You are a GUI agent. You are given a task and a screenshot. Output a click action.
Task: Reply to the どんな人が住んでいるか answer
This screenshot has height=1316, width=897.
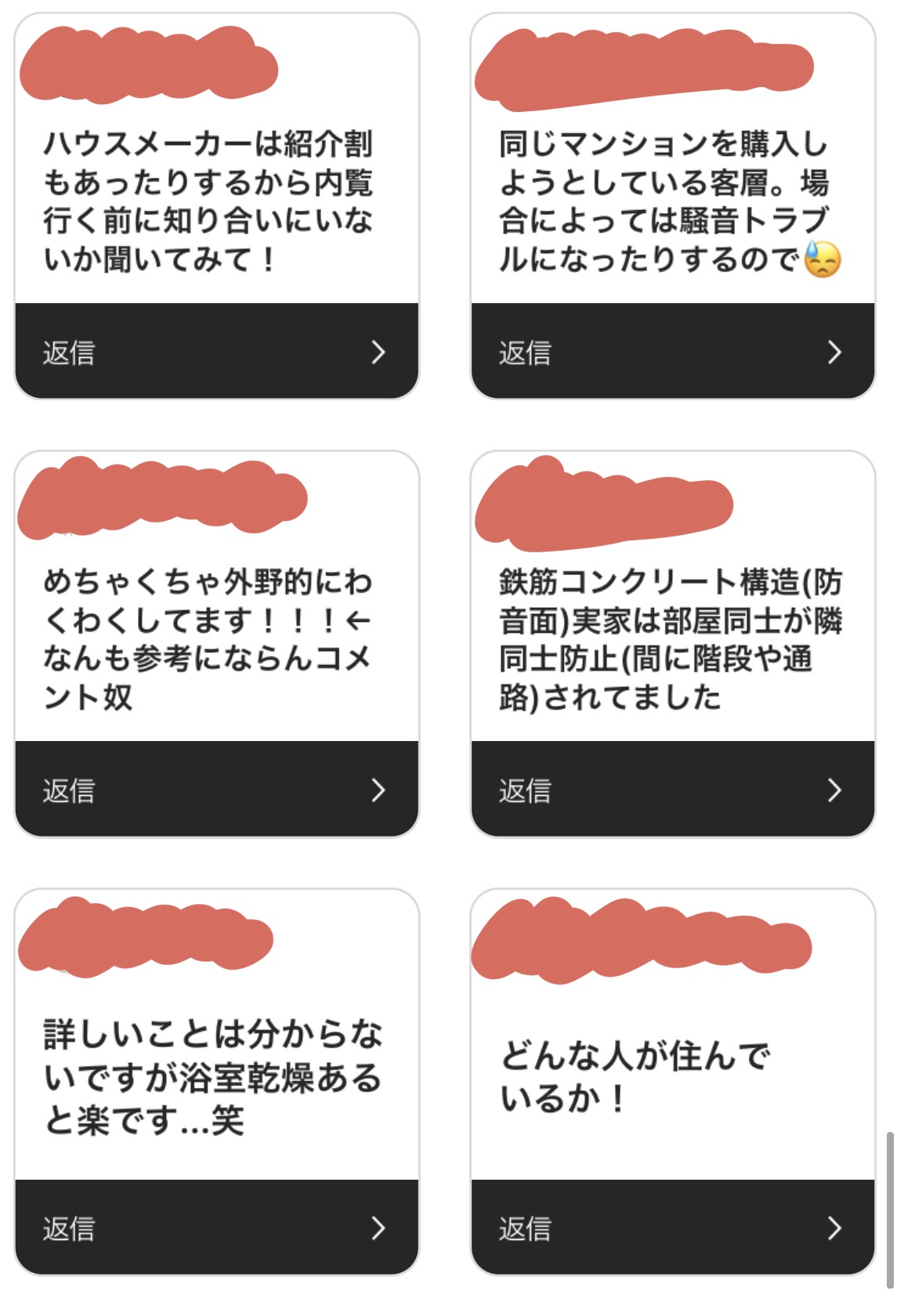pyautogui.click(x=672, y=1227)
